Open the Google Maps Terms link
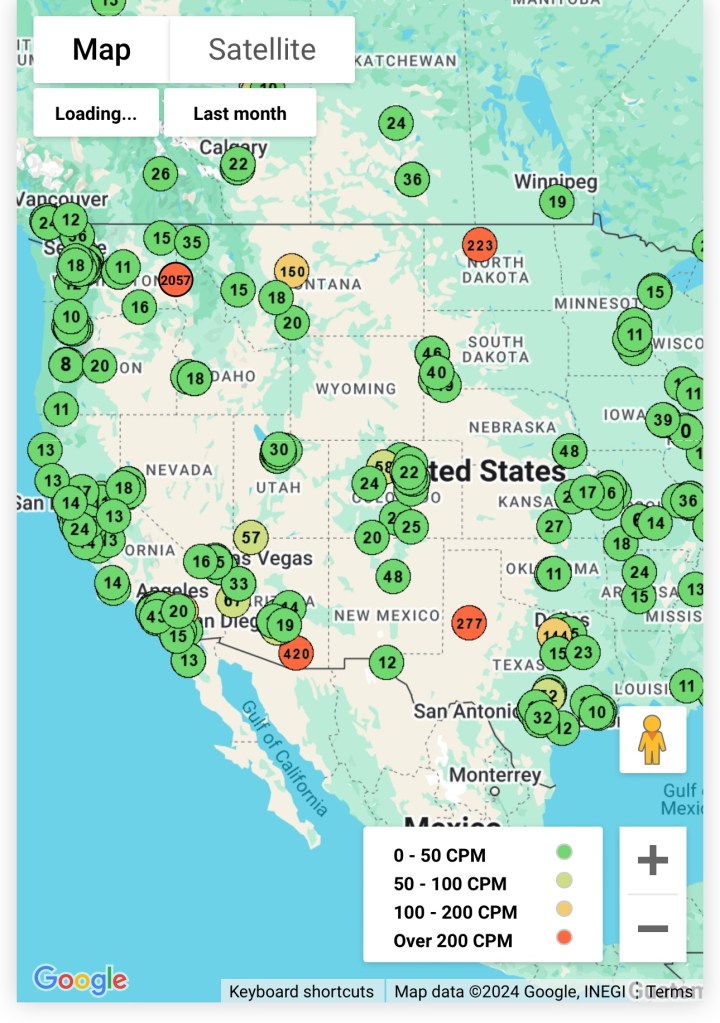Screen dimensions: 720x1023 [x=668, y=991]
